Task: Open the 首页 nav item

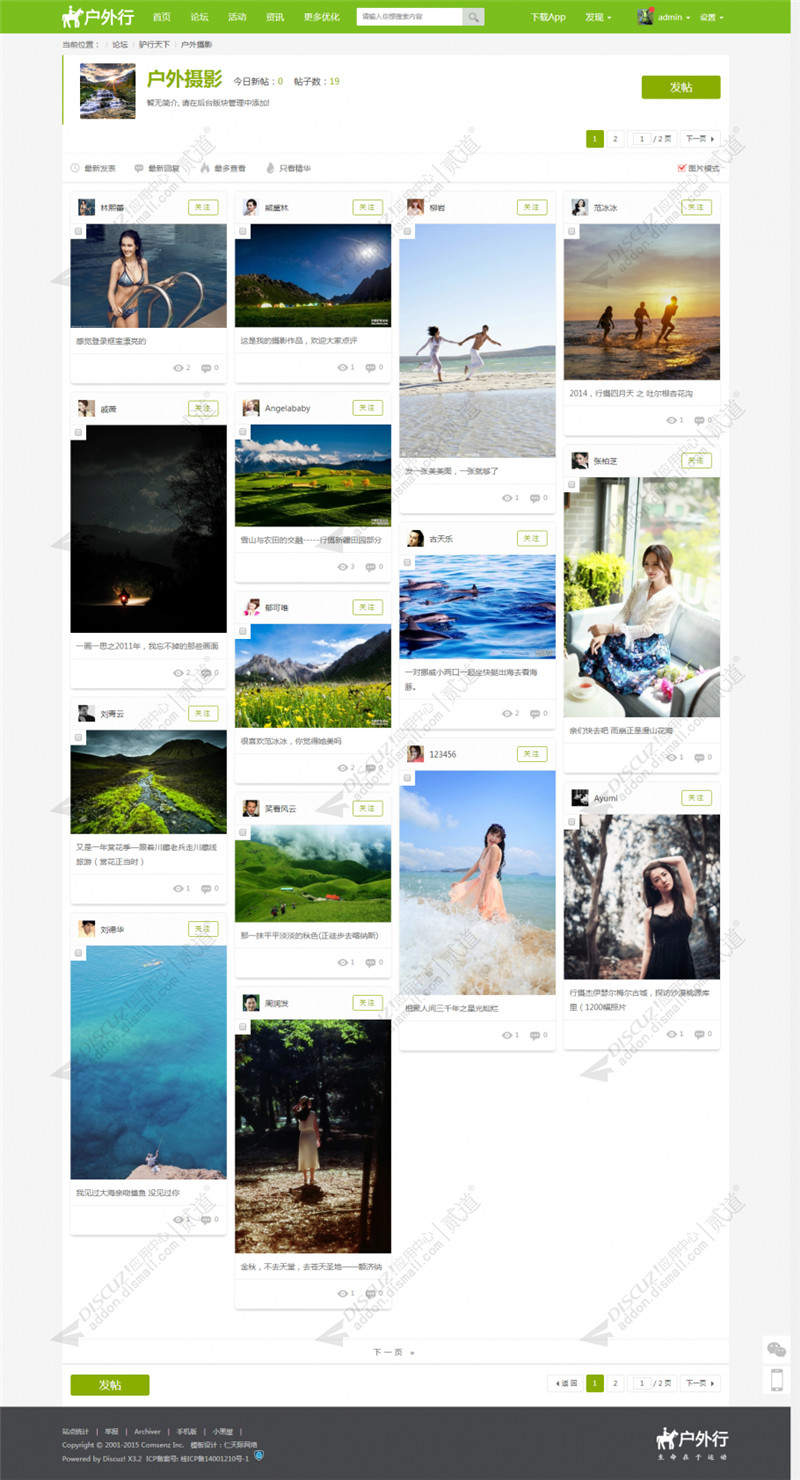Action: pos(161,17)
